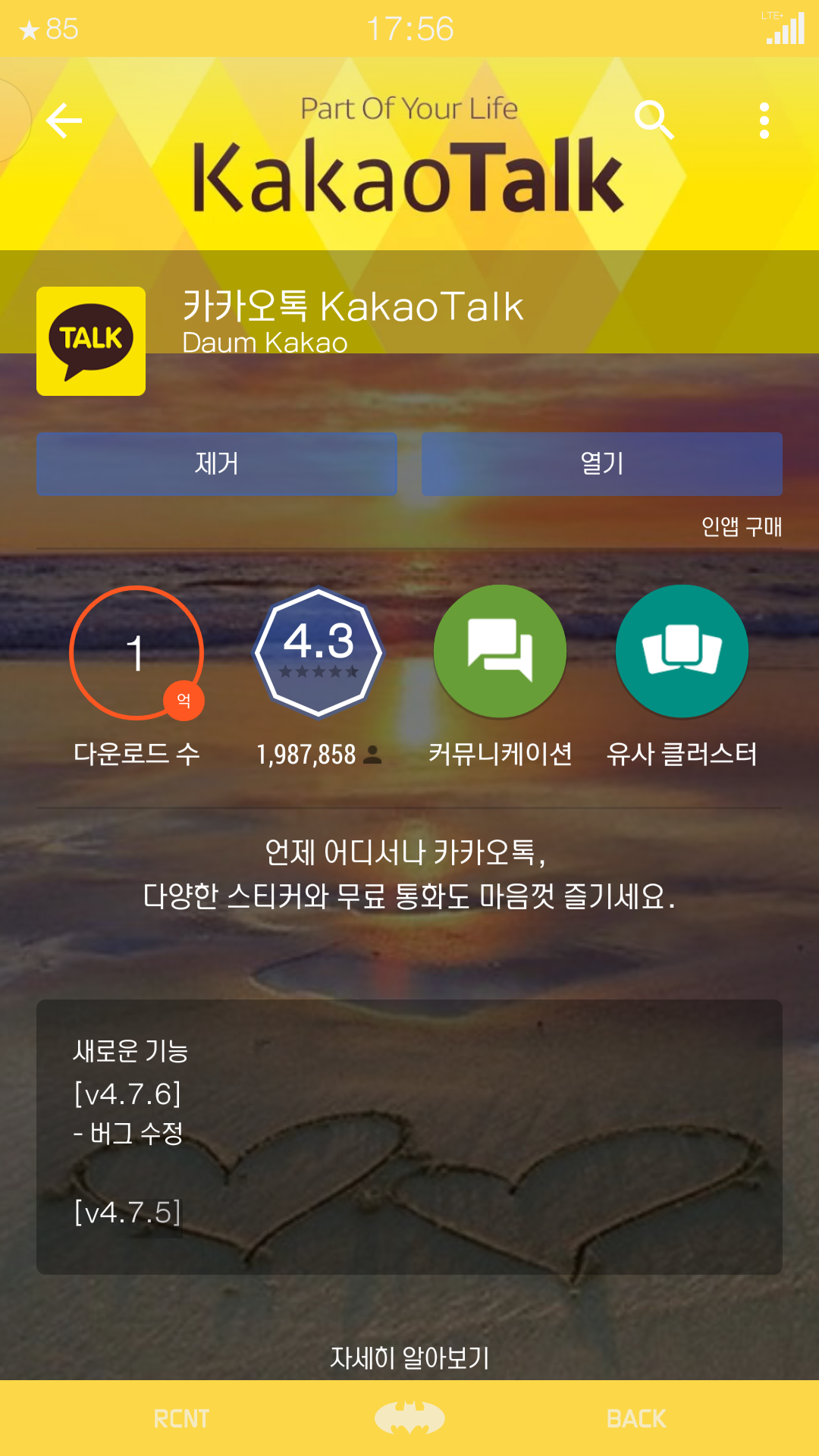Image resolution: width=819 pixels, height=1456 pixels.
Task: Open the search magnifier icon
Action: pyautogui.click(x=654, y=120)
